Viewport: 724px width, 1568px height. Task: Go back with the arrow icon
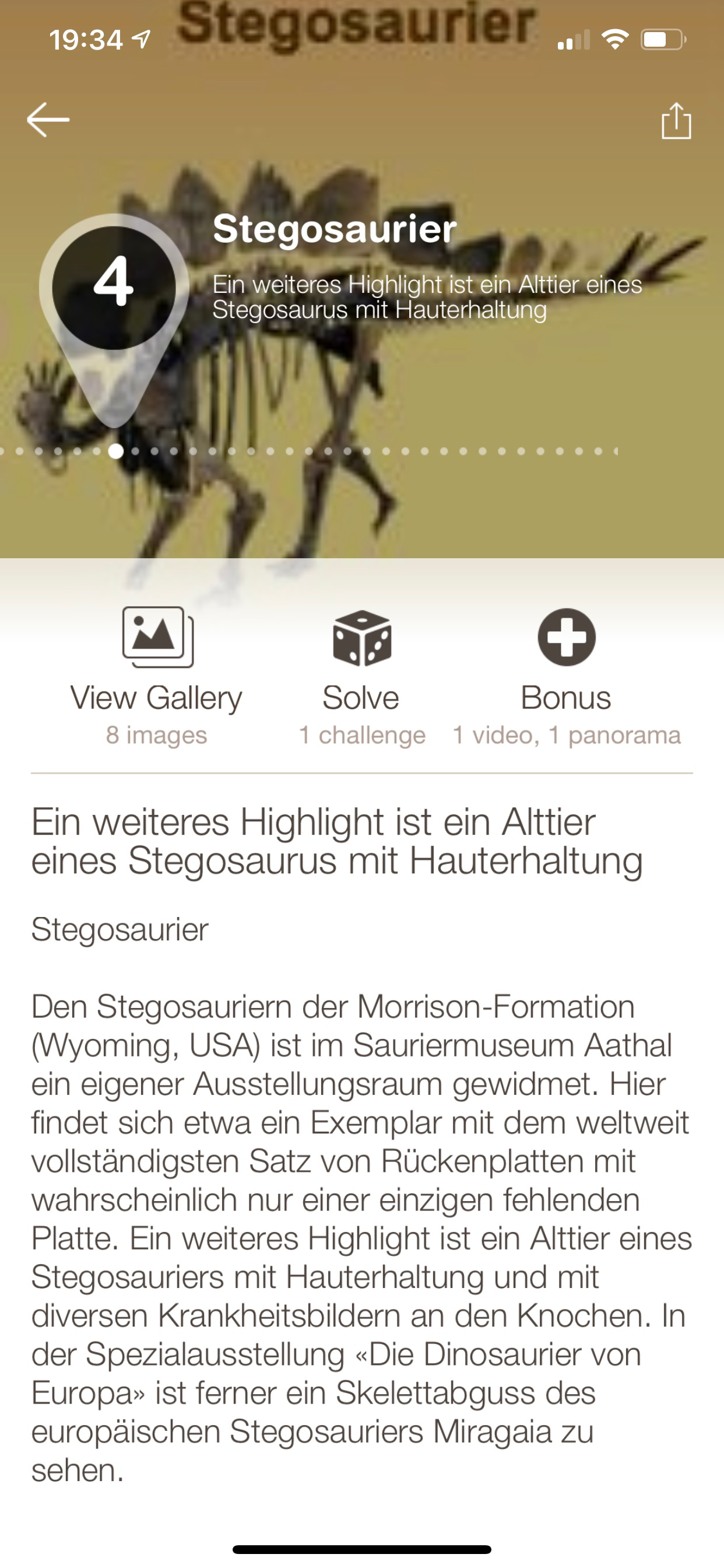tap(47, 120)
